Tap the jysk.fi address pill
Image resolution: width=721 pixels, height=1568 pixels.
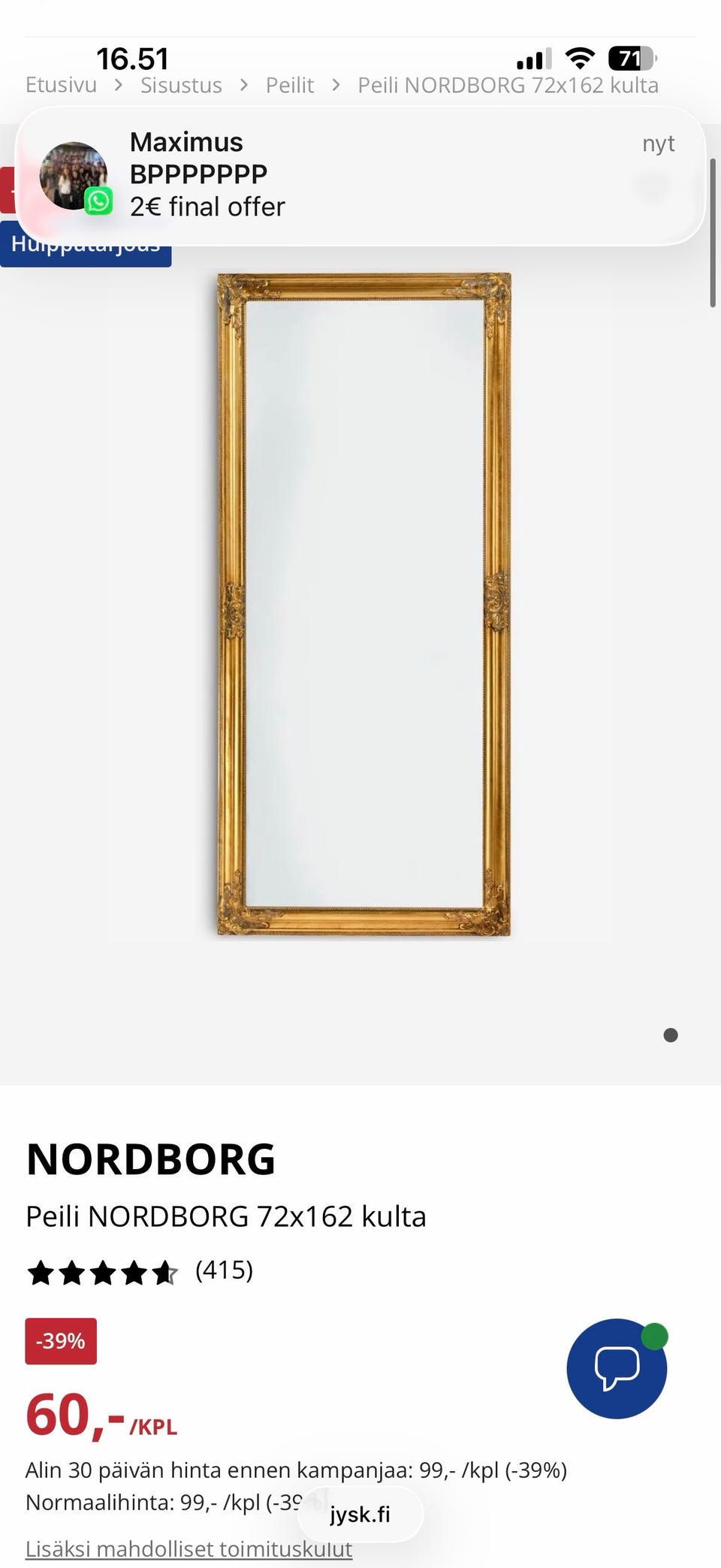360,1514
